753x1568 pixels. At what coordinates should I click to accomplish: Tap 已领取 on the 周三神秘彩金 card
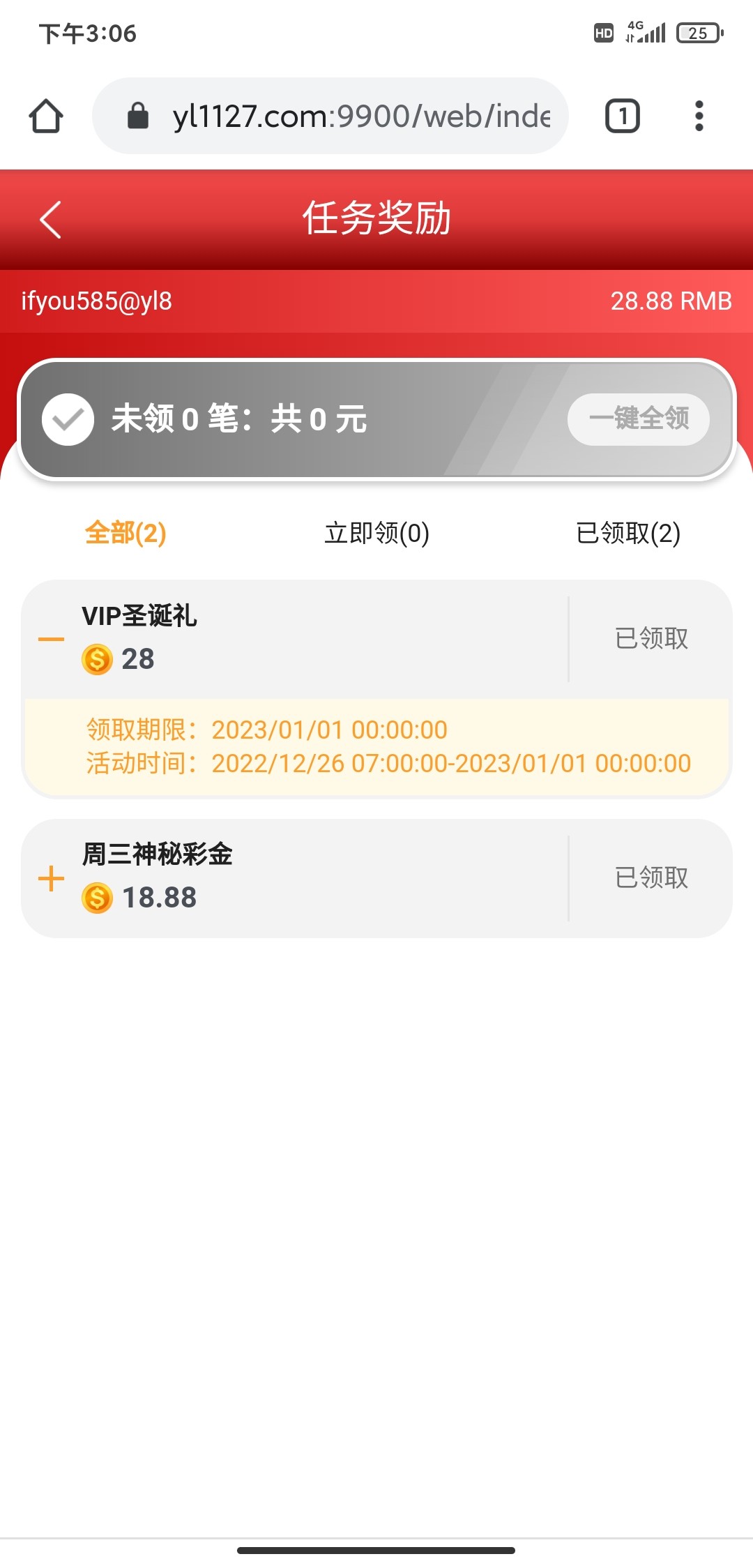[651, 877]
